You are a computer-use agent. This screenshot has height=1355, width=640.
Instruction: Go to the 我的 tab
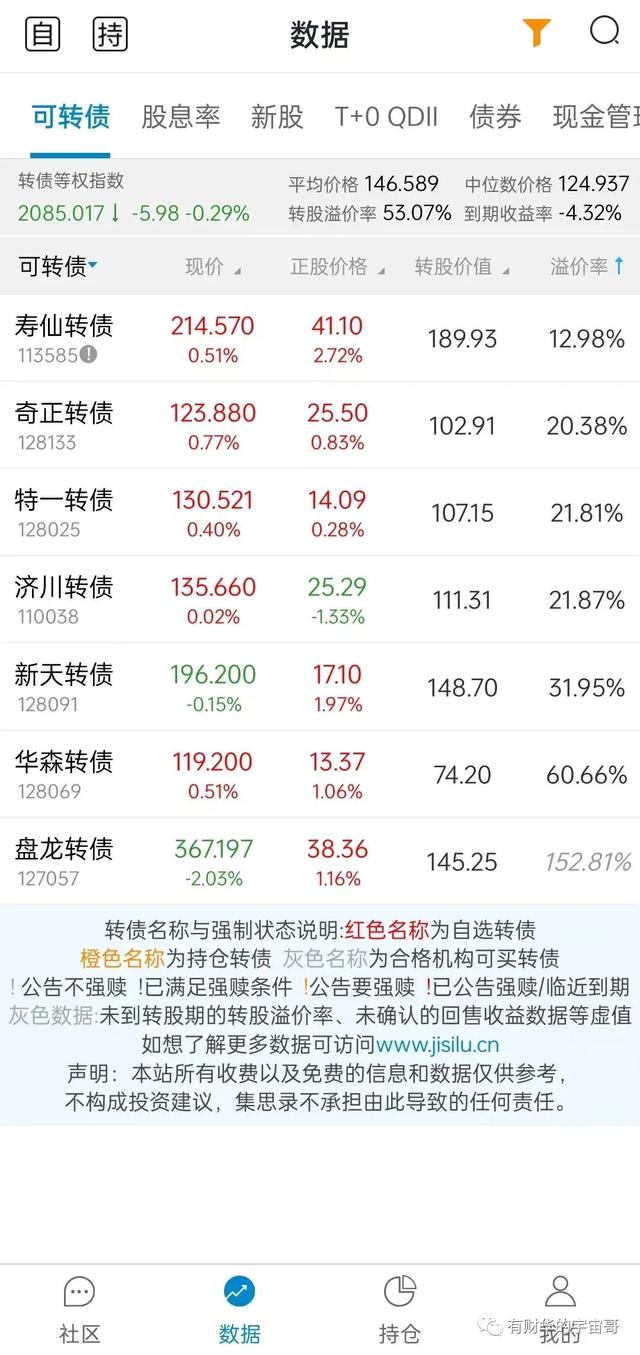(x=560, y=1308)
